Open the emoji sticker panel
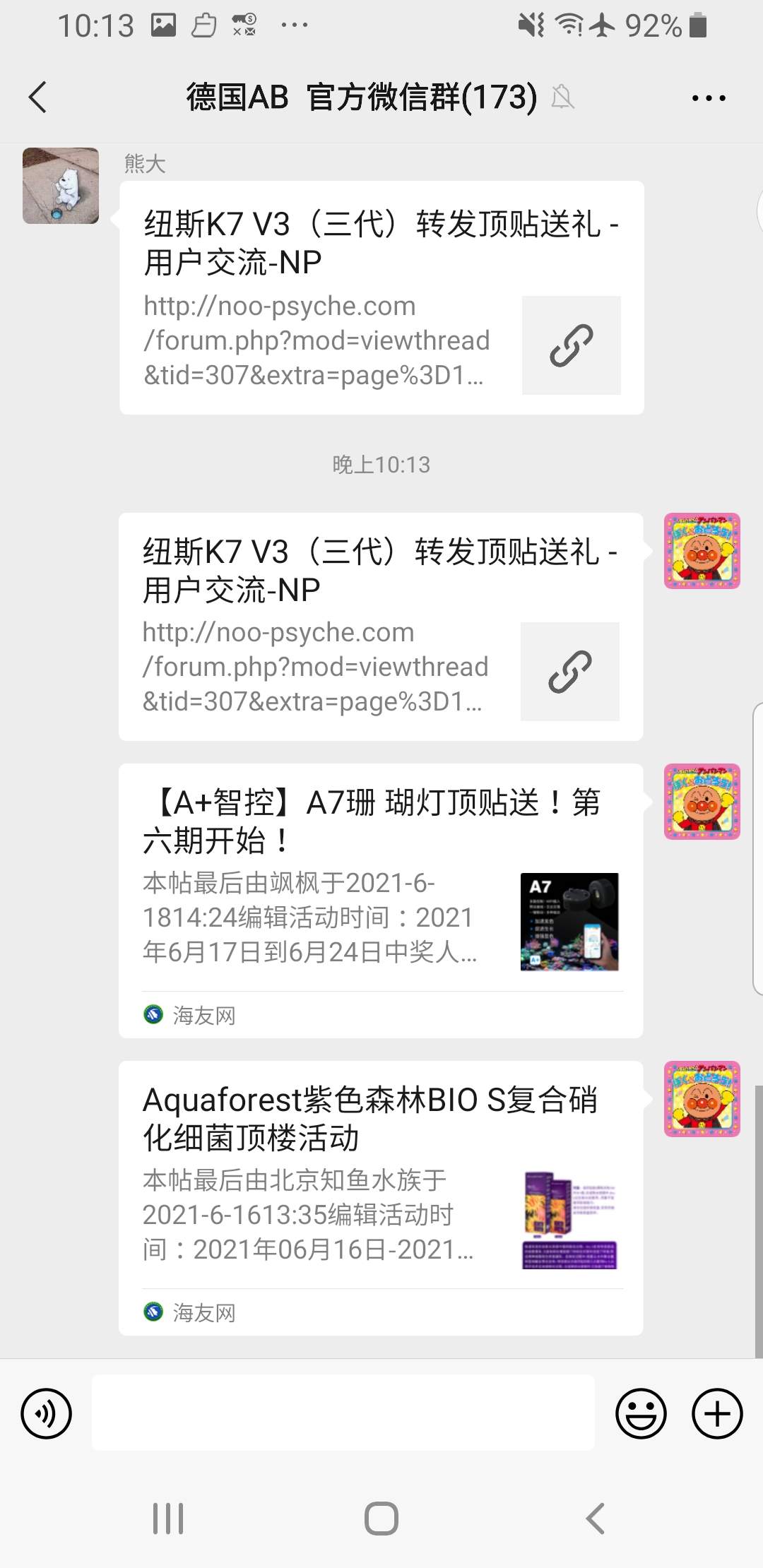The width and height of the screenshot is (763, 1568). 641,1413
